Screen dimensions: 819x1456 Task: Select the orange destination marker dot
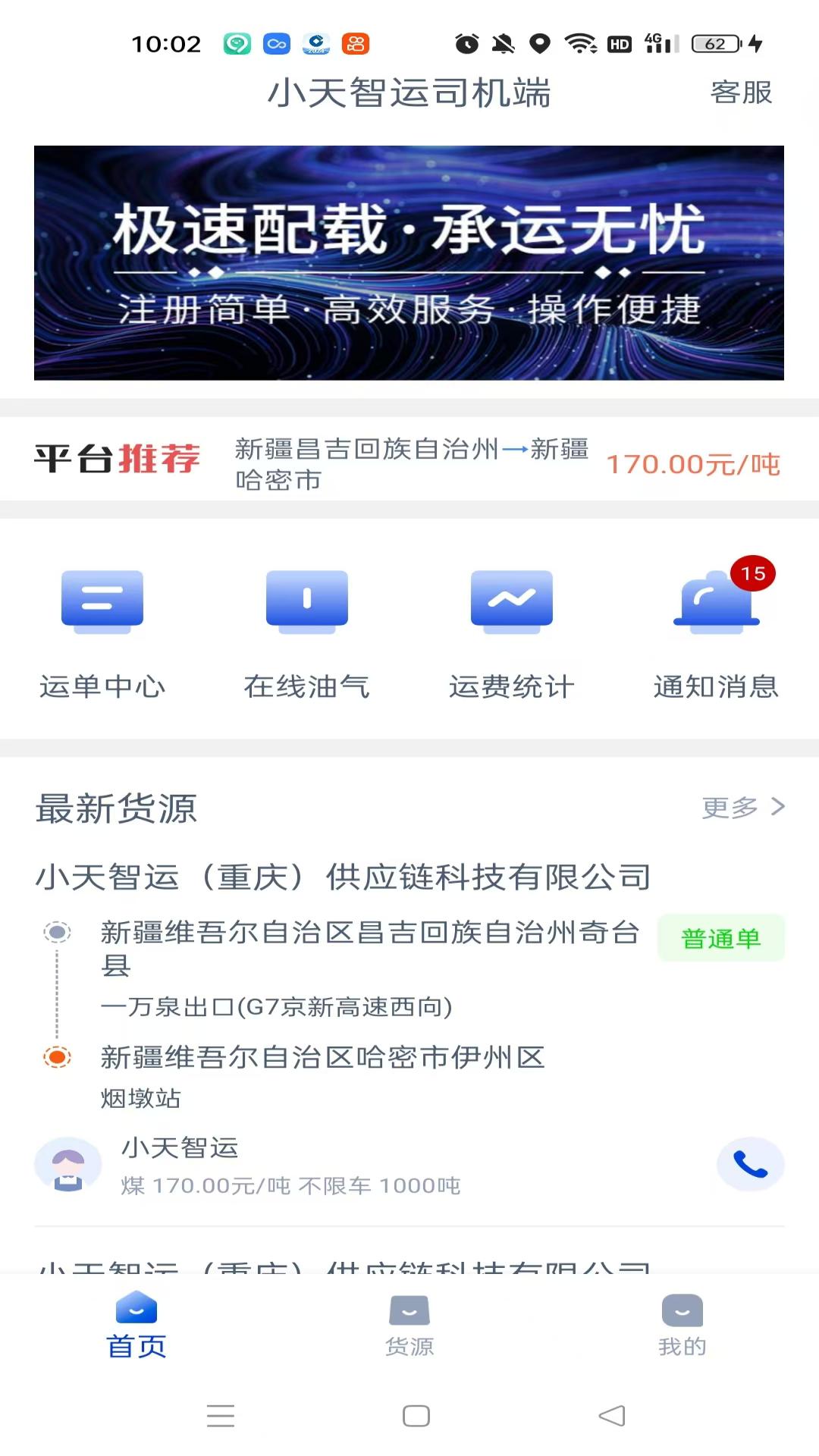pos(56,1056)
